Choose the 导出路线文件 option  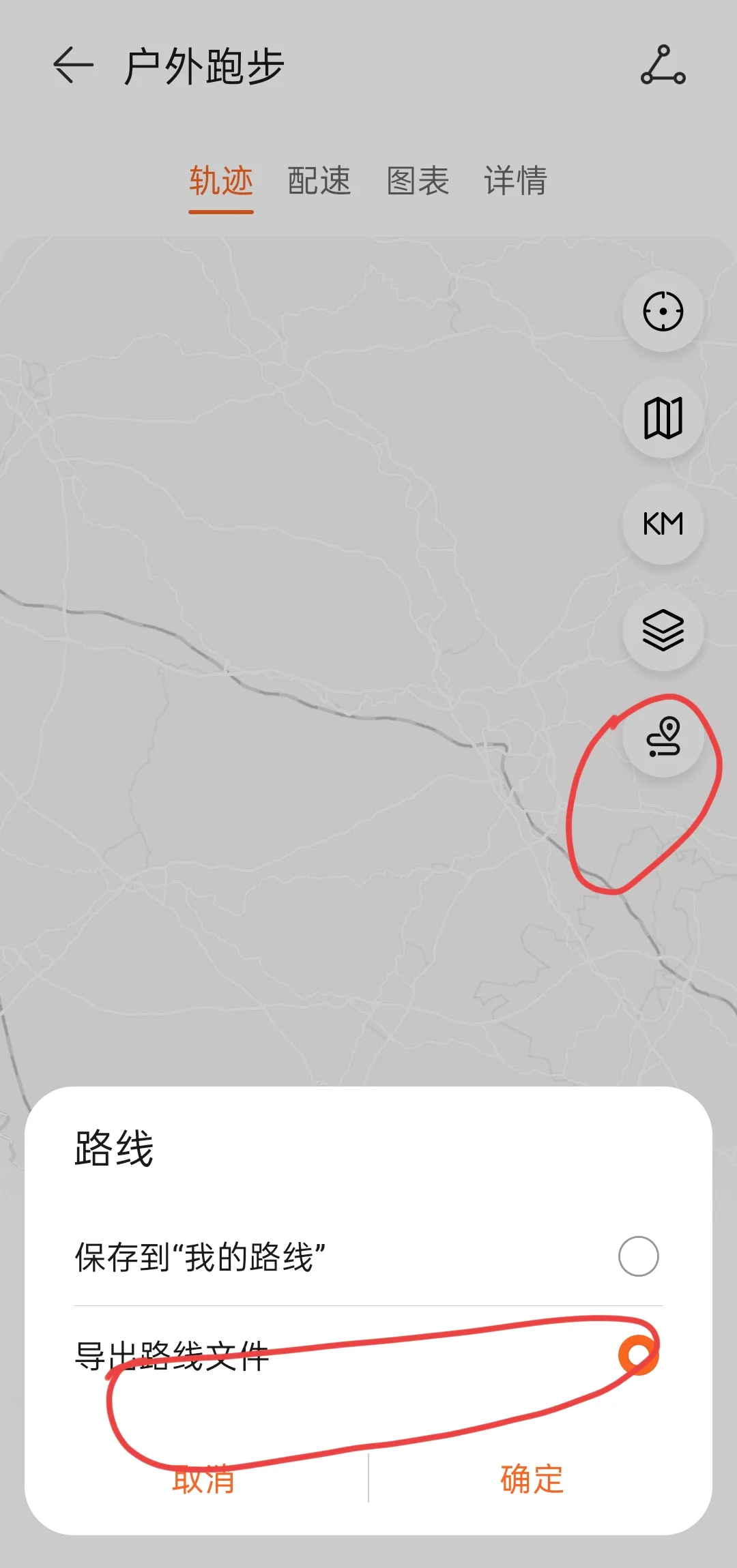pyautogui.click(x=369, y=1355)
